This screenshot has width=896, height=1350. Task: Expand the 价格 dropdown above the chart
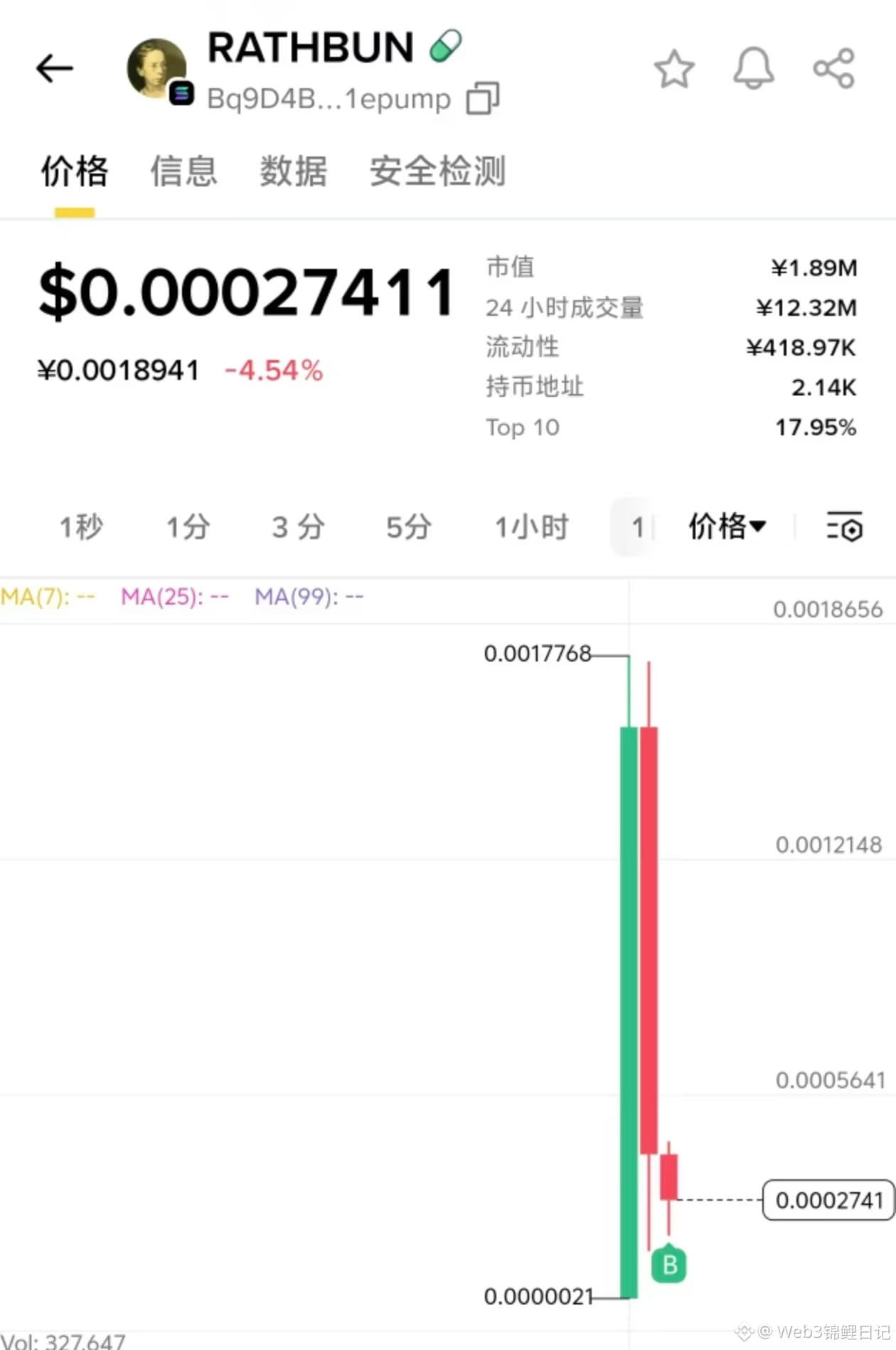click(727, 527)
